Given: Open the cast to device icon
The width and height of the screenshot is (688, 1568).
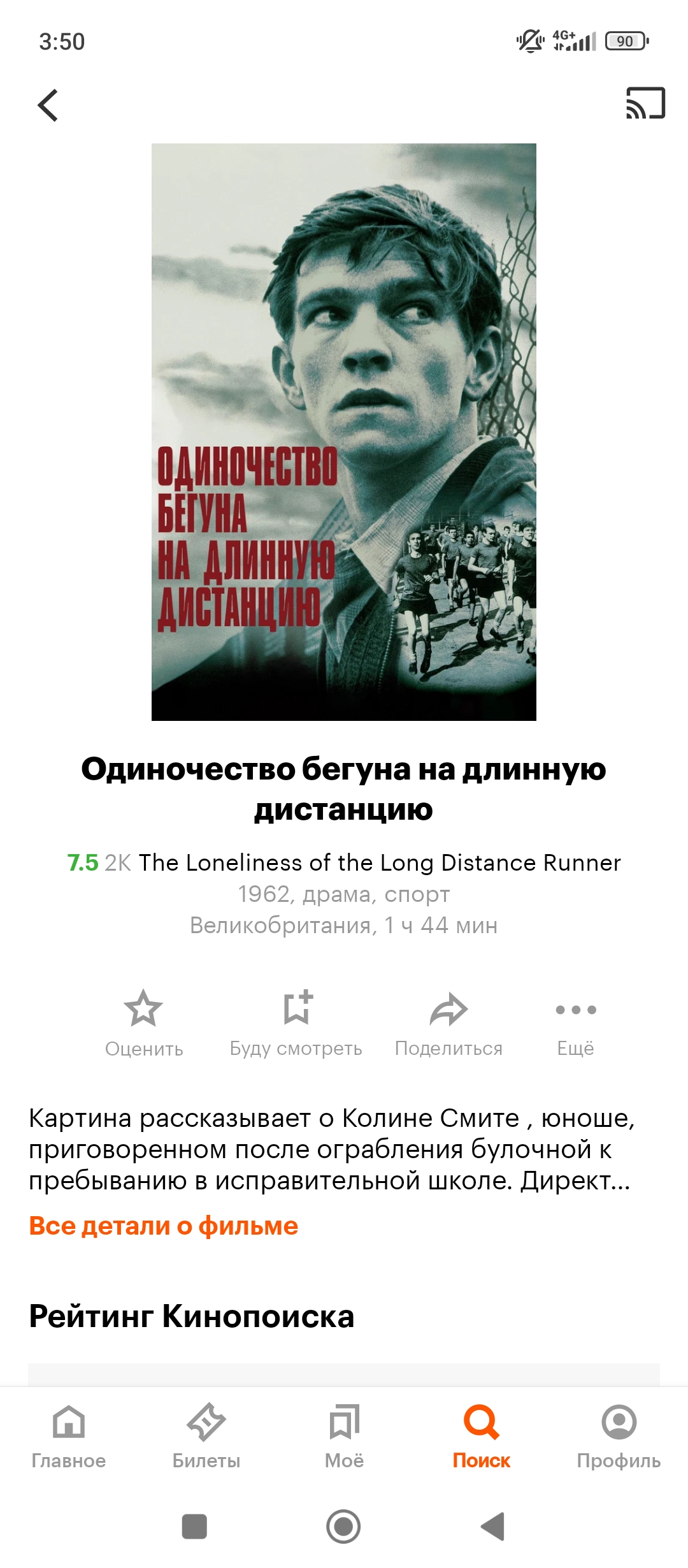Looking at the screenshot, I should click(645, 103).
